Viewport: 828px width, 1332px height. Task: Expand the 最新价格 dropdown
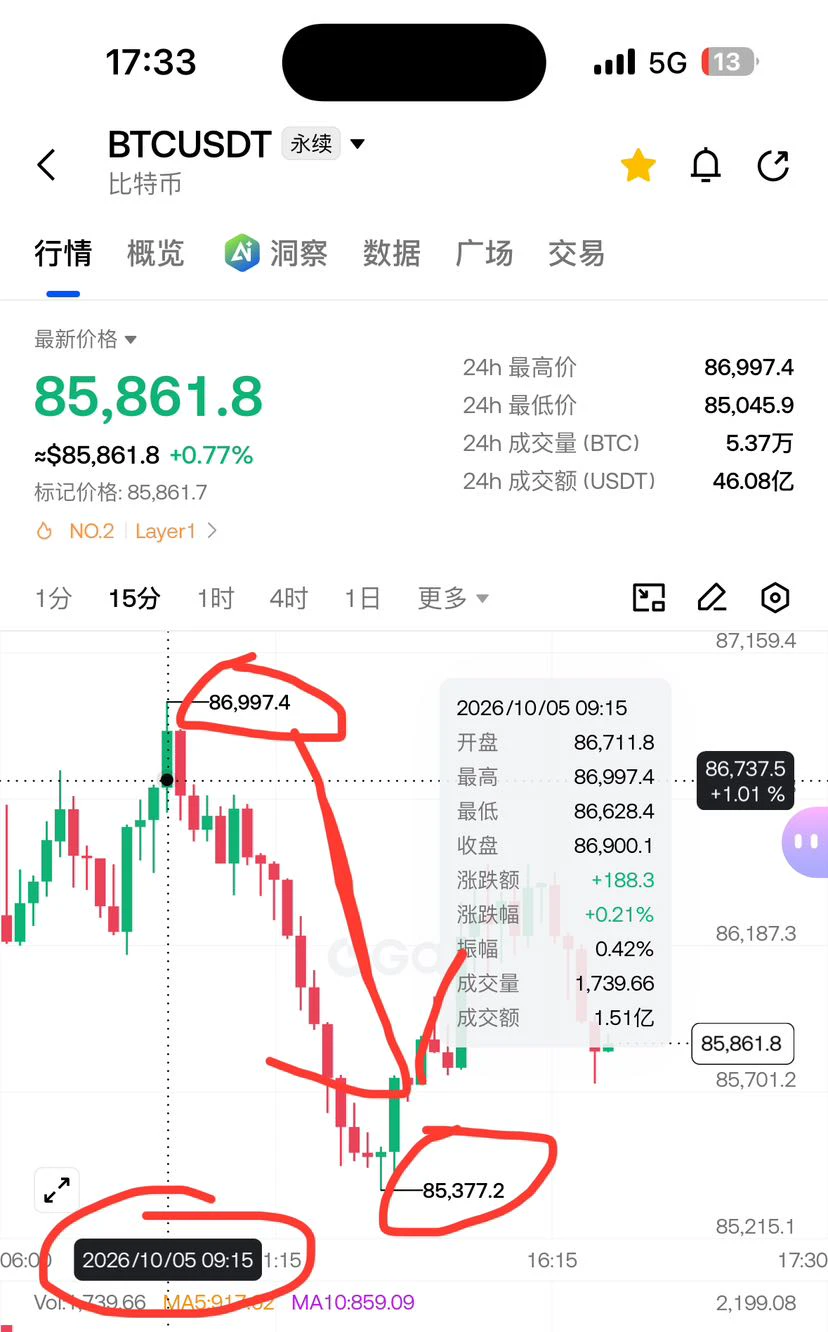point(85,339)
